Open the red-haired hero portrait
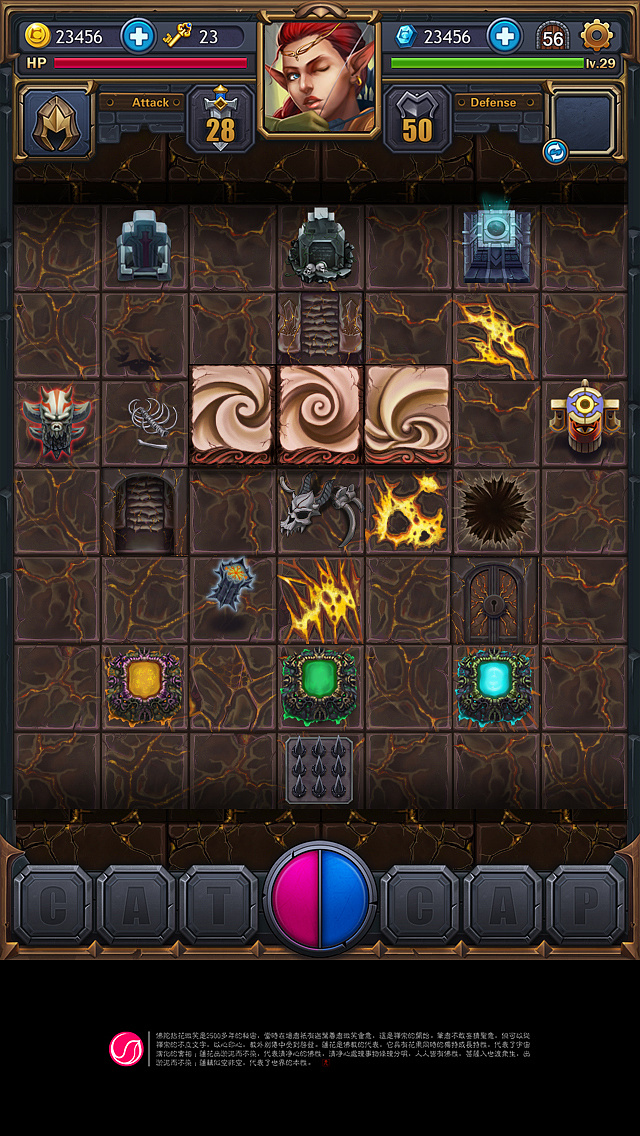Screen dimensions: 640x1136 (319, 76)
